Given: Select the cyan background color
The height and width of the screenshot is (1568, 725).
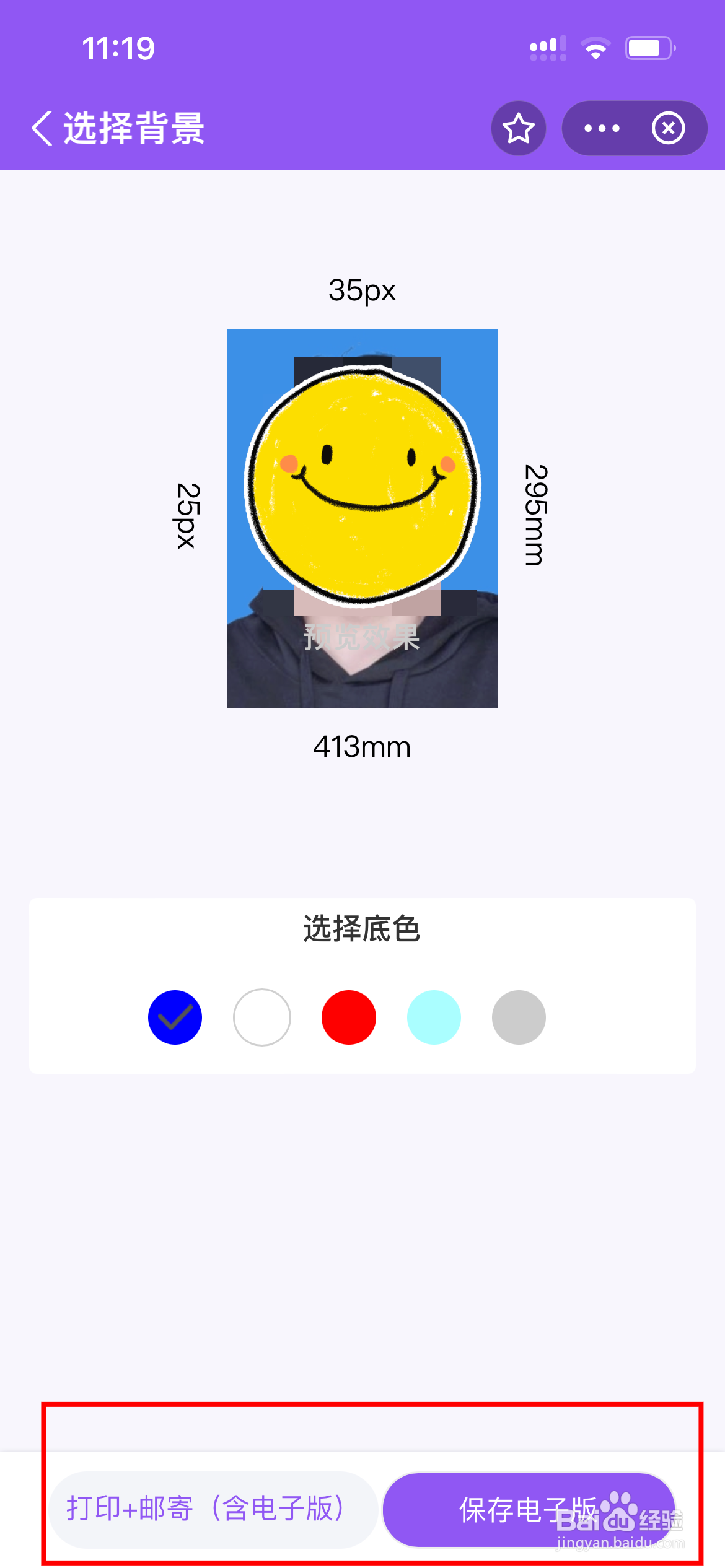Looking at the screenshot, I should 433,1017.
